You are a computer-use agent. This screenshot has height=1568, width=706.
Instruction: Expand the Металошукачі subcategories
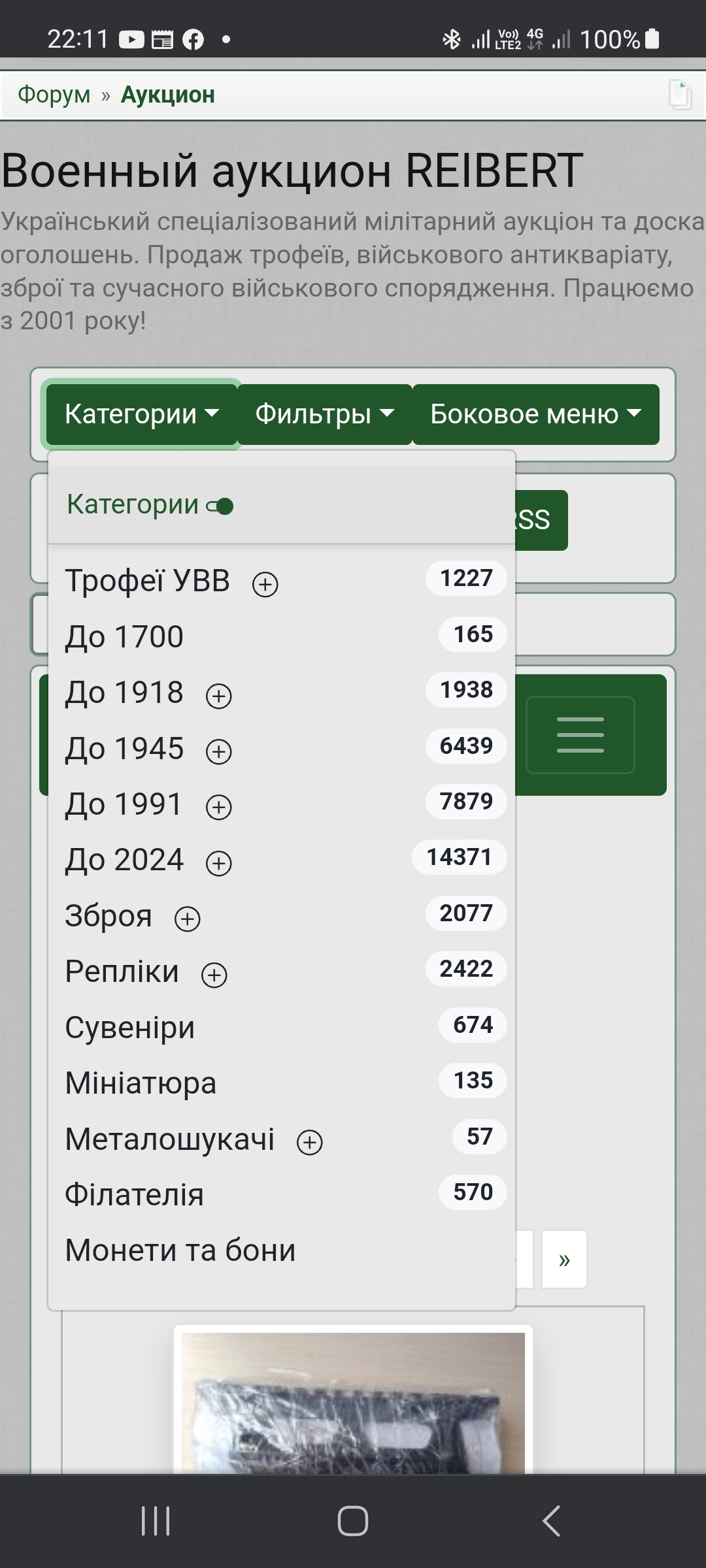tap(310, 1143)
